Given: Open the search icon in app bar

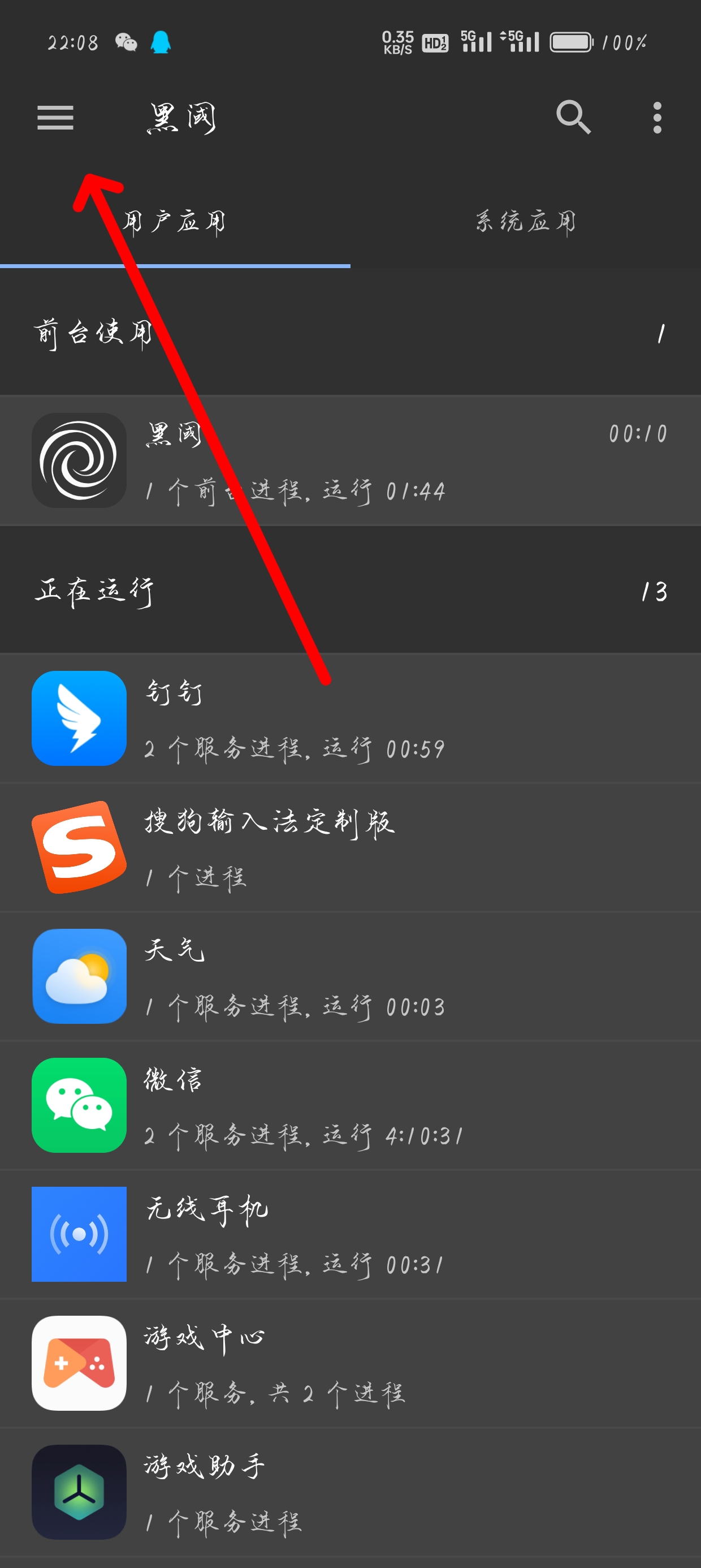Looking at the screenshot, I should point(573,117).
